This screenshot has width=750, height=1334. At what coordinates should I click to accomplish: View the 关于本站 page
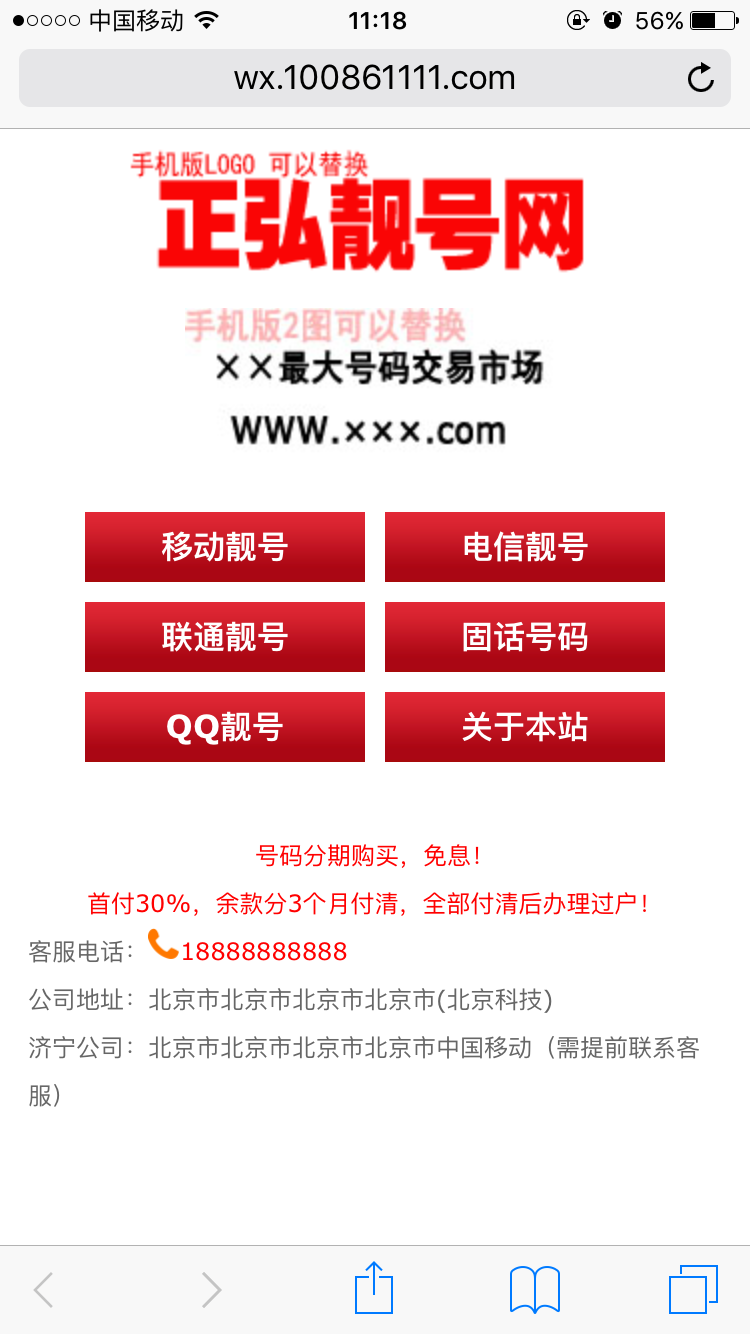click(x=525, y=727)
